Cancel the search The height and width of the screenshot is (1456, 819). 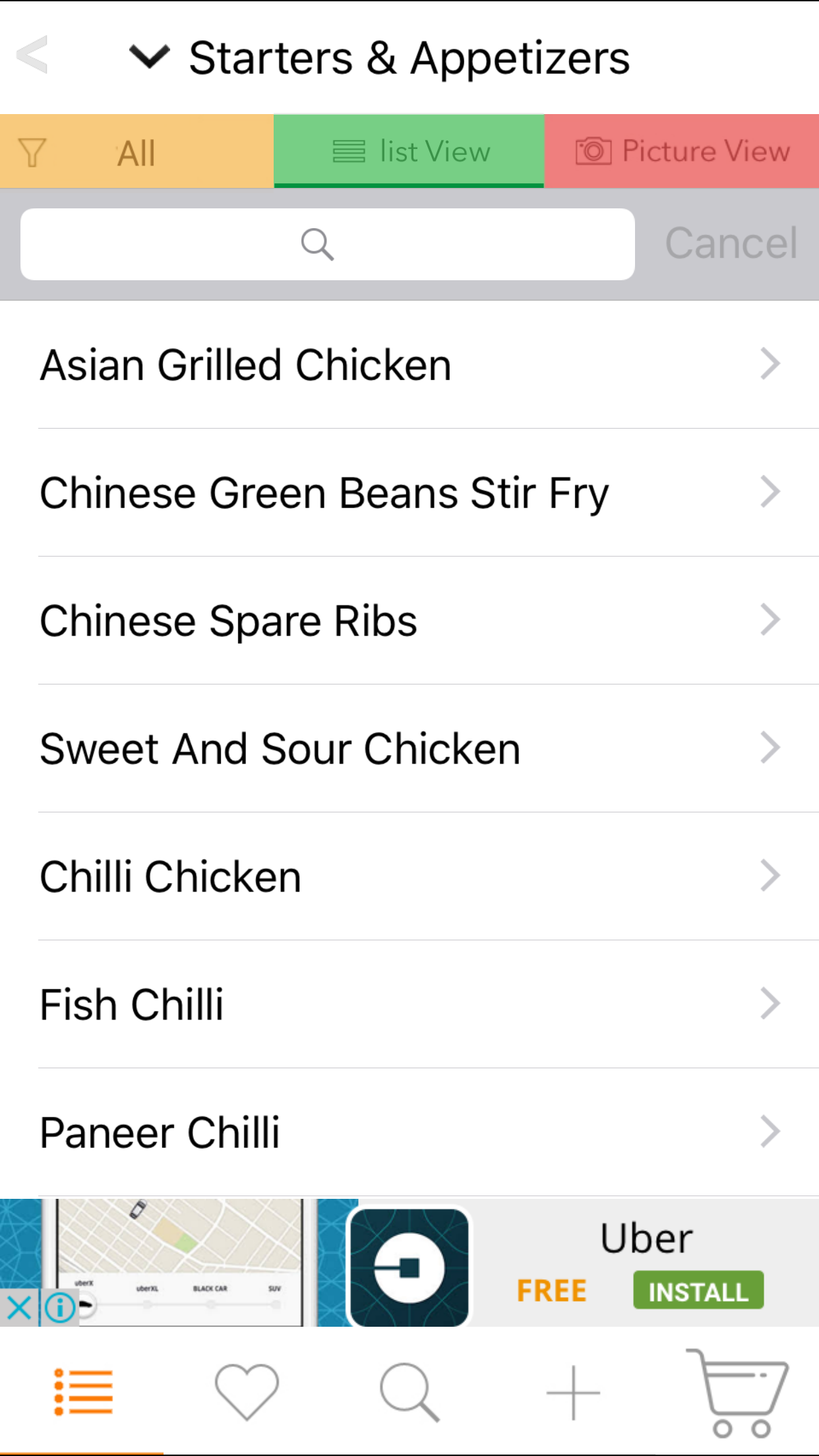[731, 243]
